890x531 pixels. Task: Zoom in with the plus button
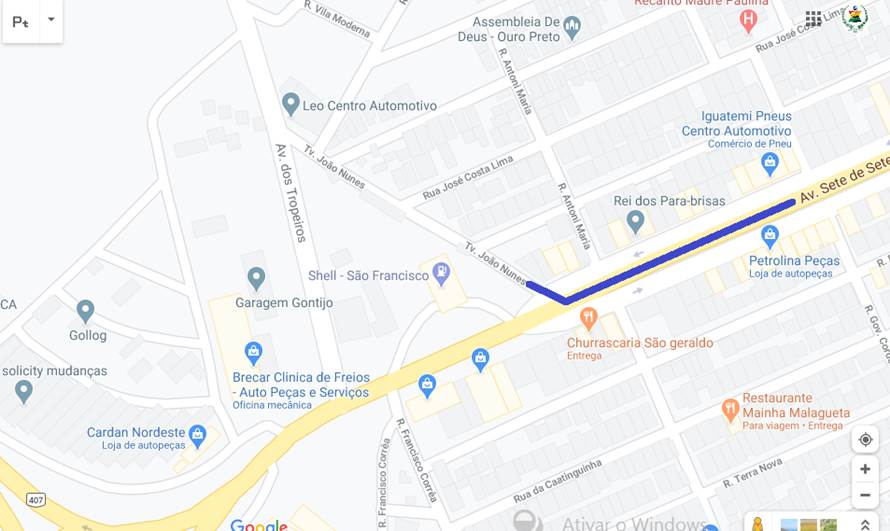[x=865, y=469]
